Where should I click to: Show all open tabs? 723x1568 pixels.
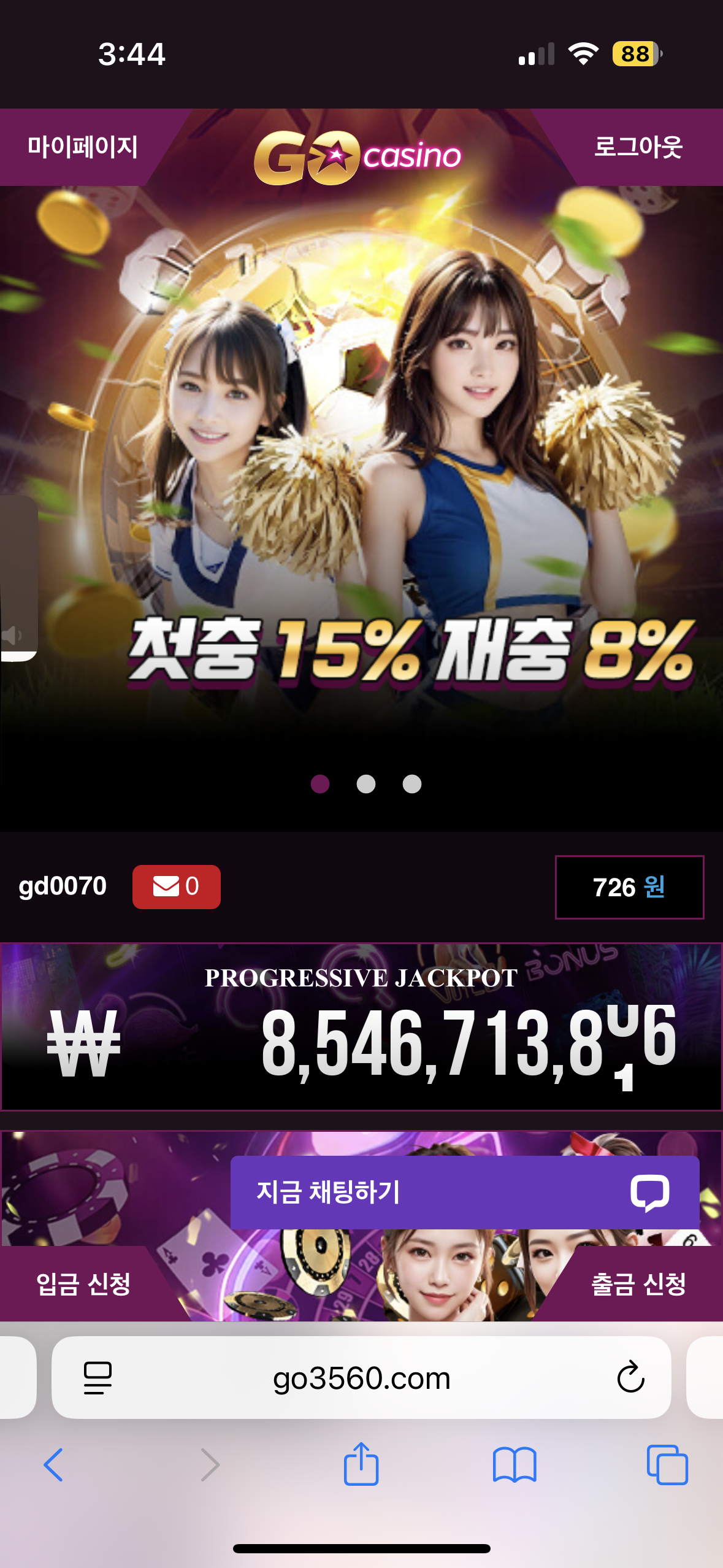tap(667, 1465)
